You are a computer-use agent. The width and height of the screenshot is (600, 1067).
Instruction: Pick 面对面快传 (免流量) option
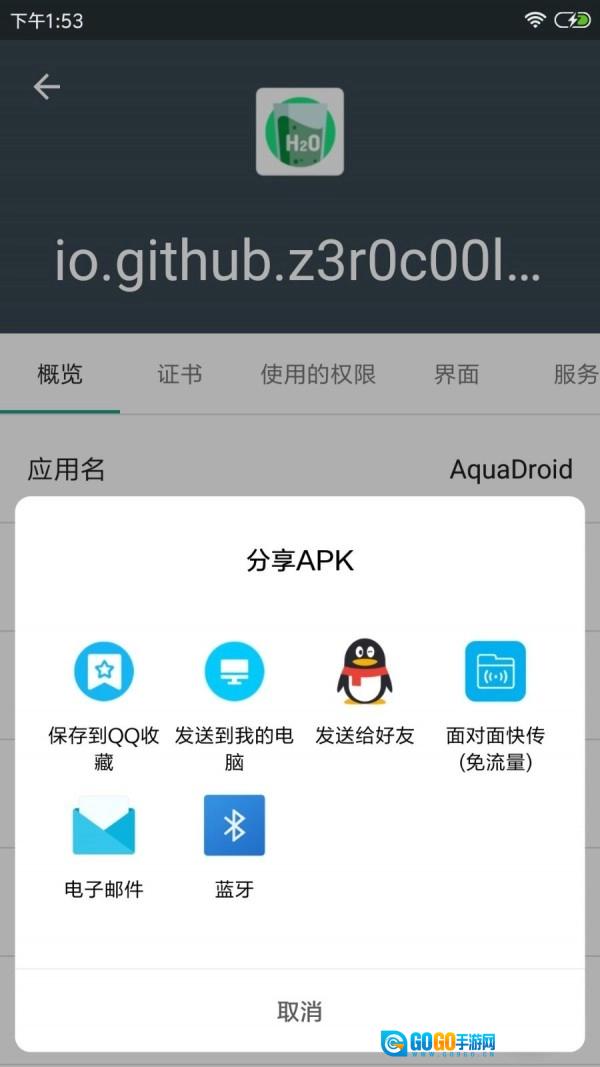(x=495, y=705)
